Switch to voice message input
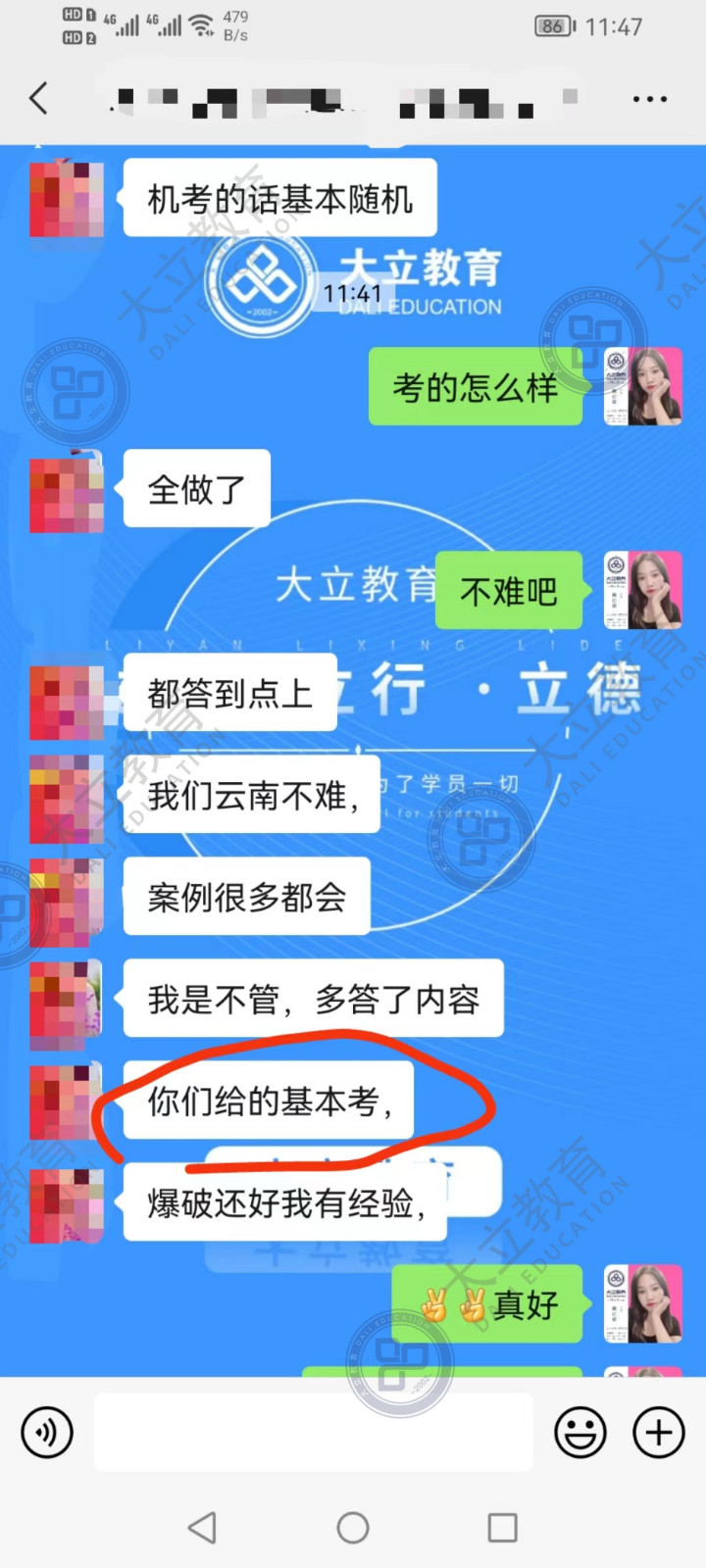The image size is (706, 1568). click(47, 1432)
